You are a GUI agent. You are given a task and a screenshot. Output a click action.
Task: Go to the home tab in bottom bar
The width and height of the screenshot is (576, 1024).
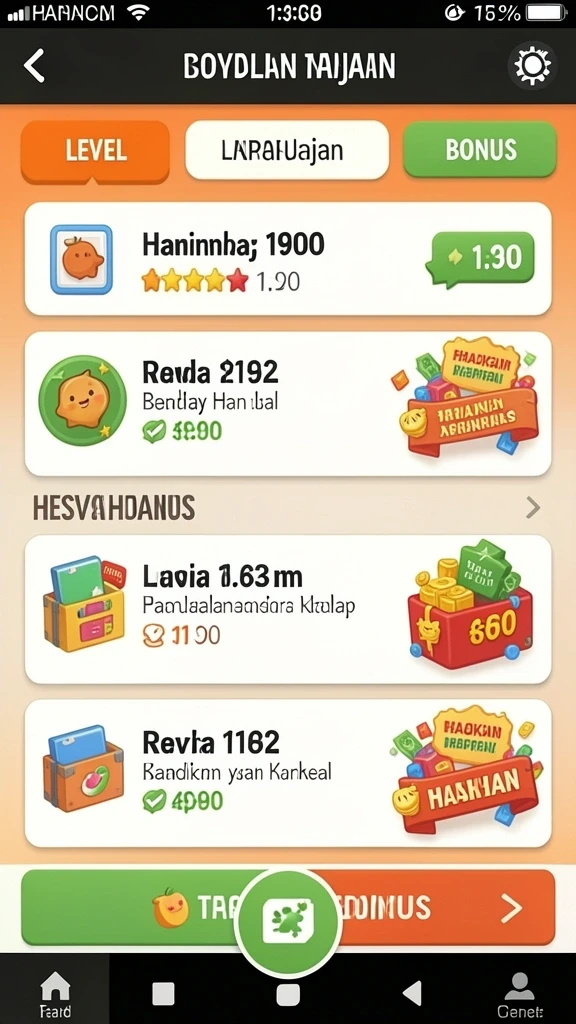55,993
